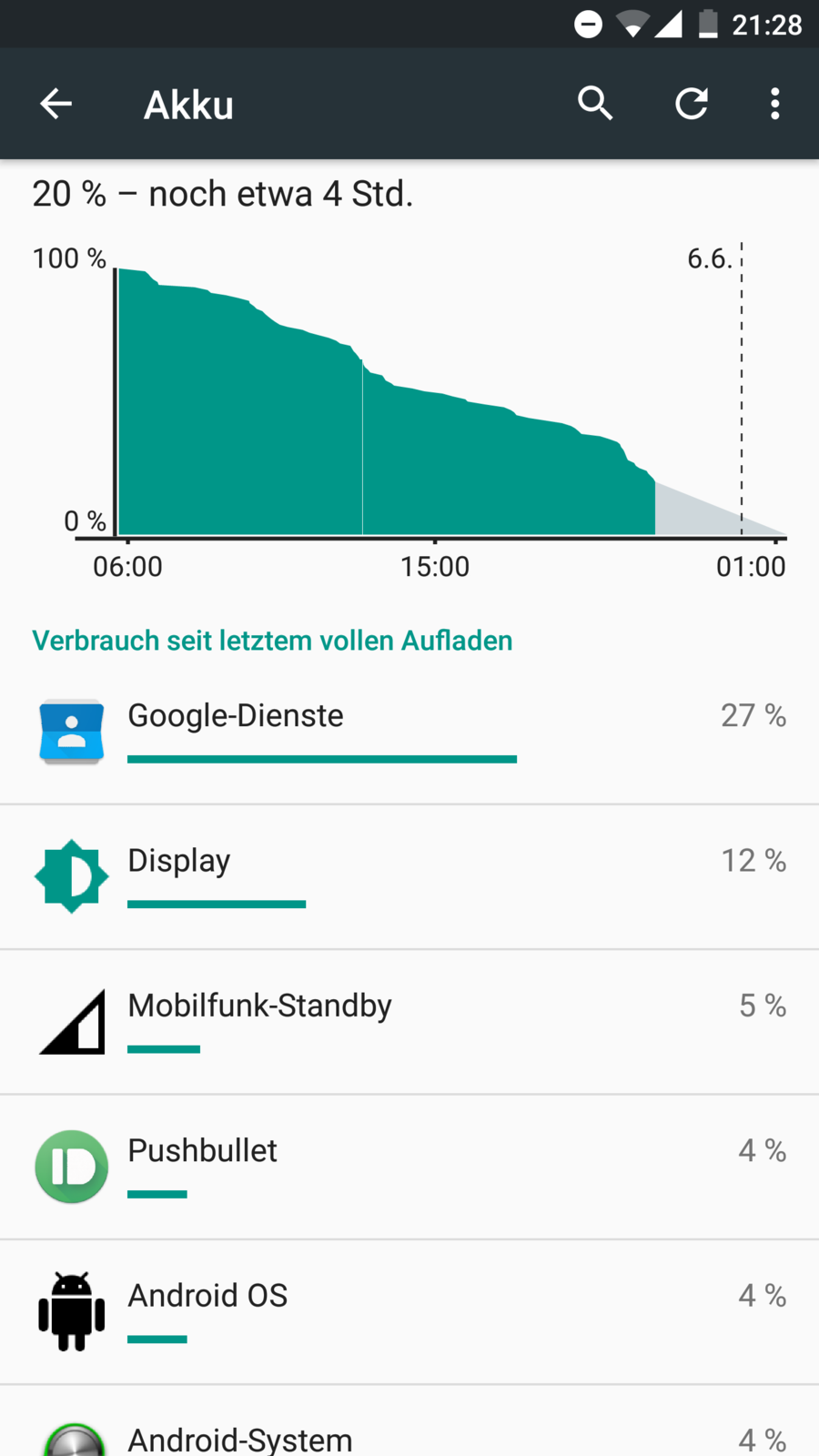Open the overflow menu

[774, 104]
